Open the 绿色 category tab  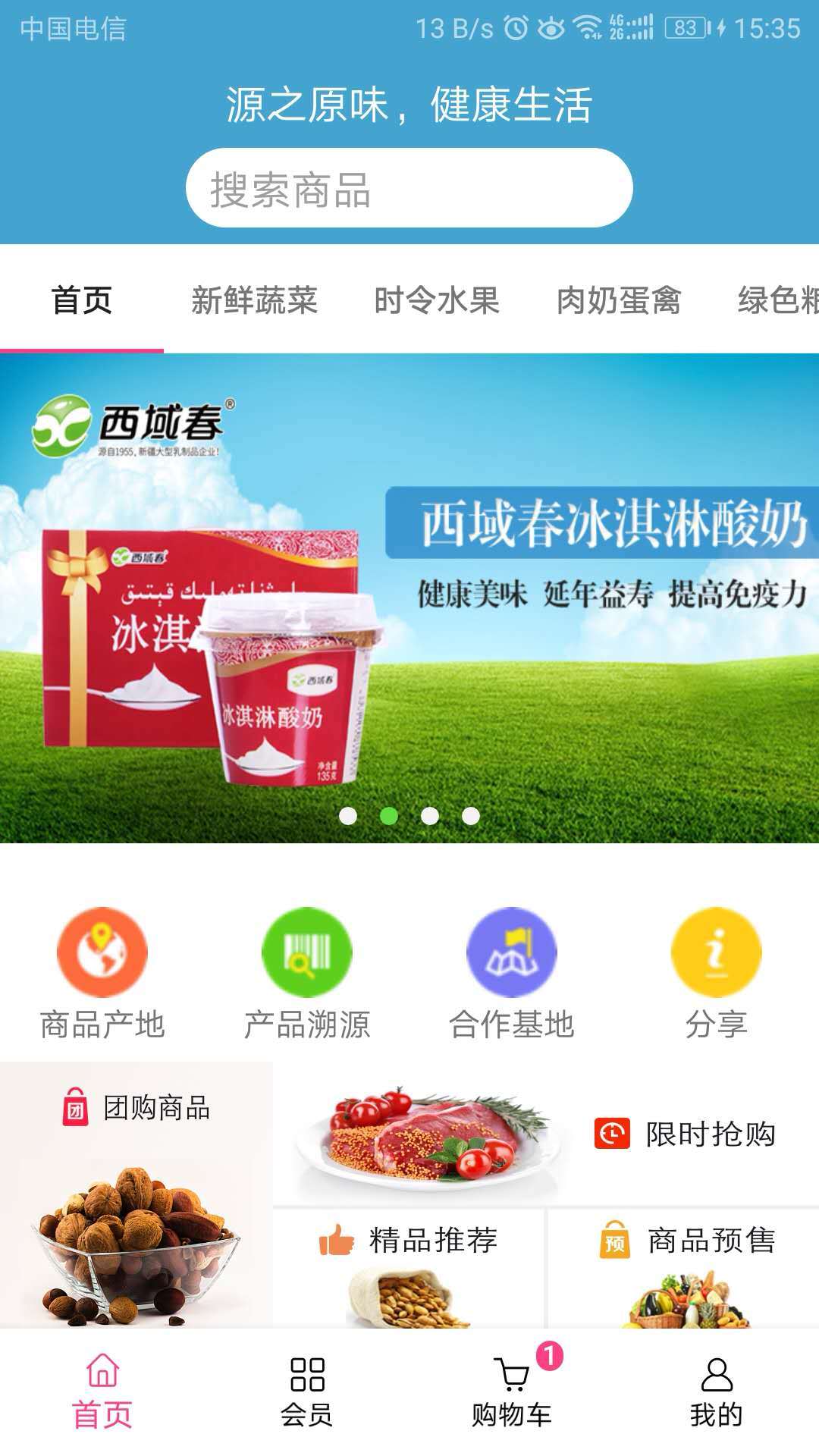[x=778, y=300]
